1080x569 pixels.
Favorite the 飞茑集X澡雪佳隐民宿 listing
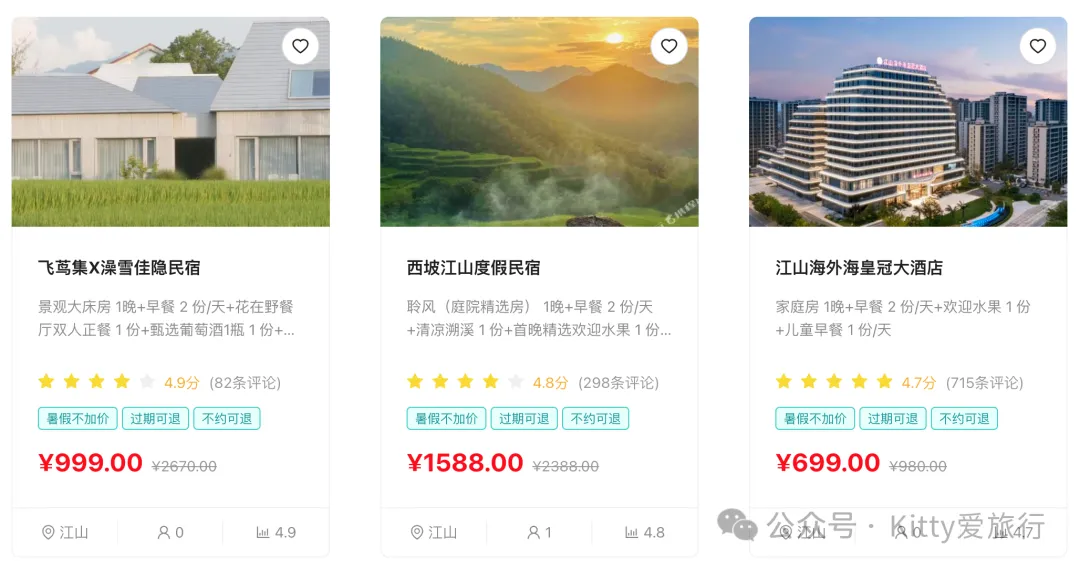(300, 46)
